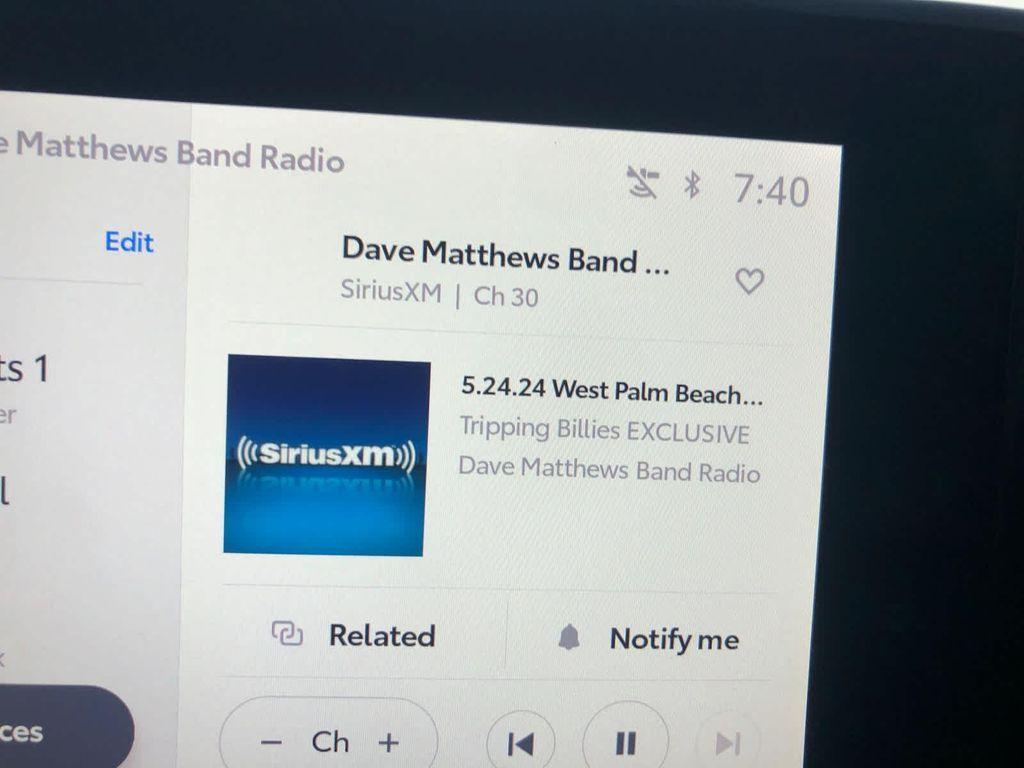1024x768 pixels.
Task: Open the SiriusXM album art tile
Action: point(326,455)
